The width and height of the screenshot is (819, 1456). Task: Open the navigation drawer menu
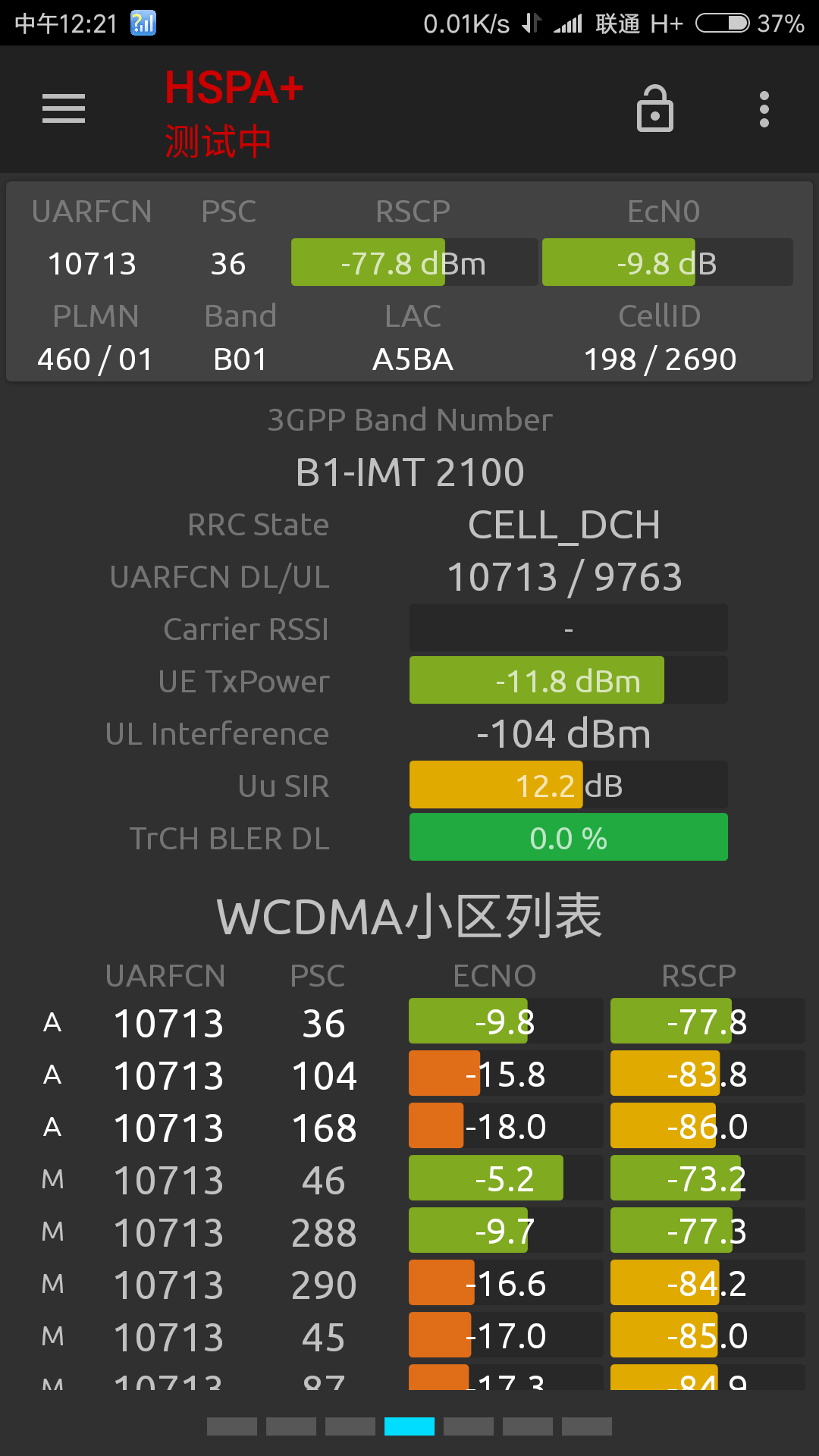[63, 108]
